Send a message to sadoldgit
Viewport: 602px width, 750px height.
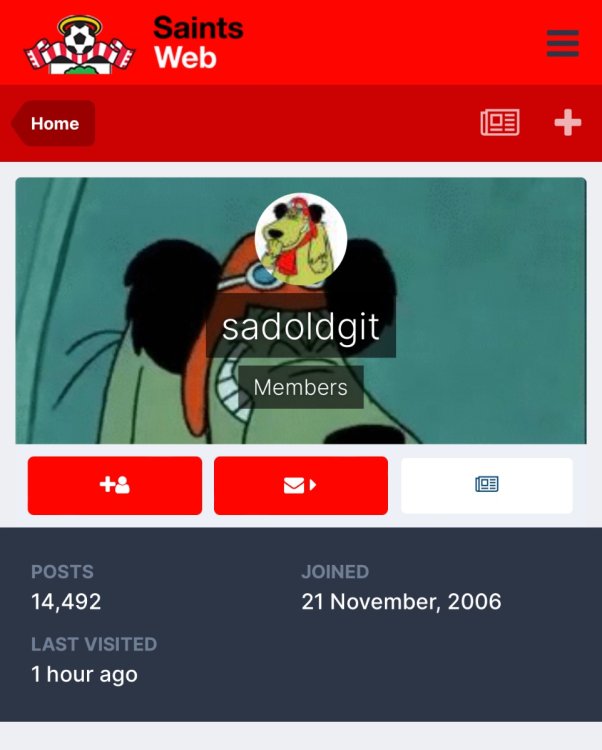coord(300,485)
